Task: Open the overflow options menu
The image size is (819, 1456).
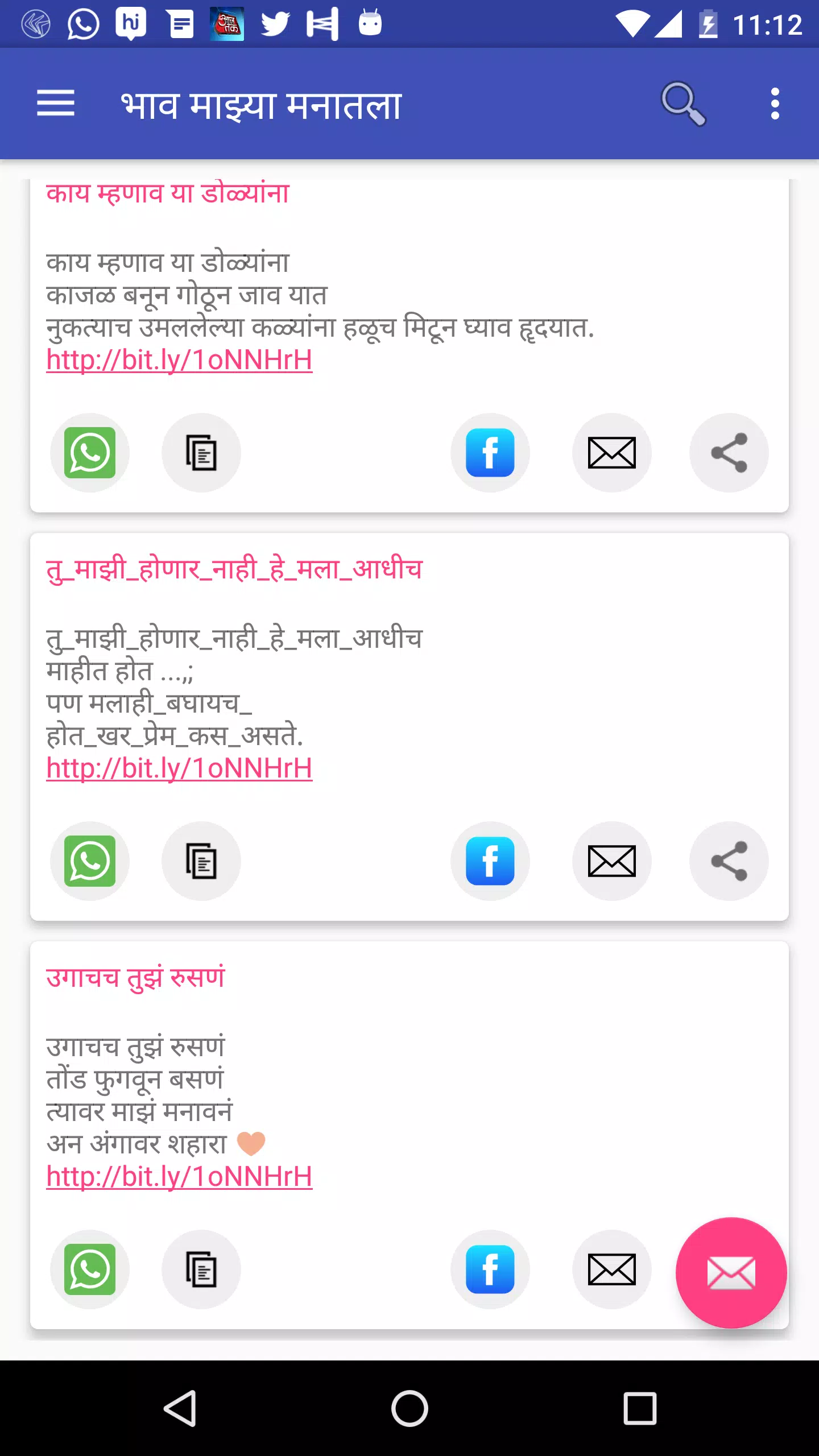Action: pyautogui.click(x=774, y=105)
